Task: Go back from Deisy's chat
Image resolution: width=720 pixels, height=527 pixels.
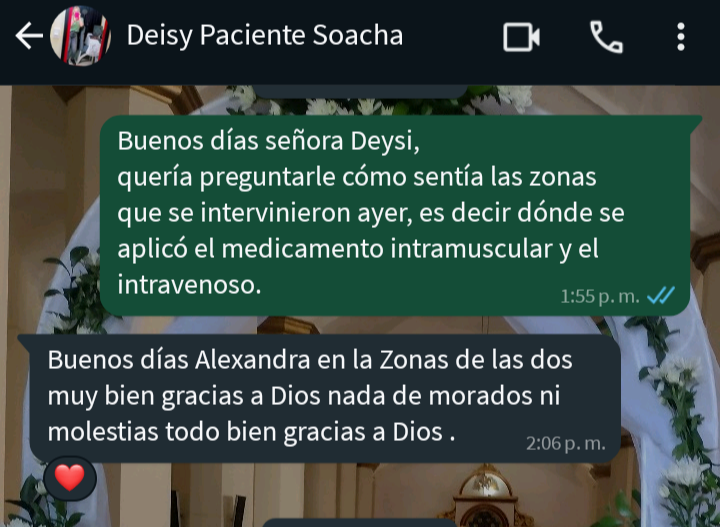Action: pyautogui.click(x=29, y=37)
